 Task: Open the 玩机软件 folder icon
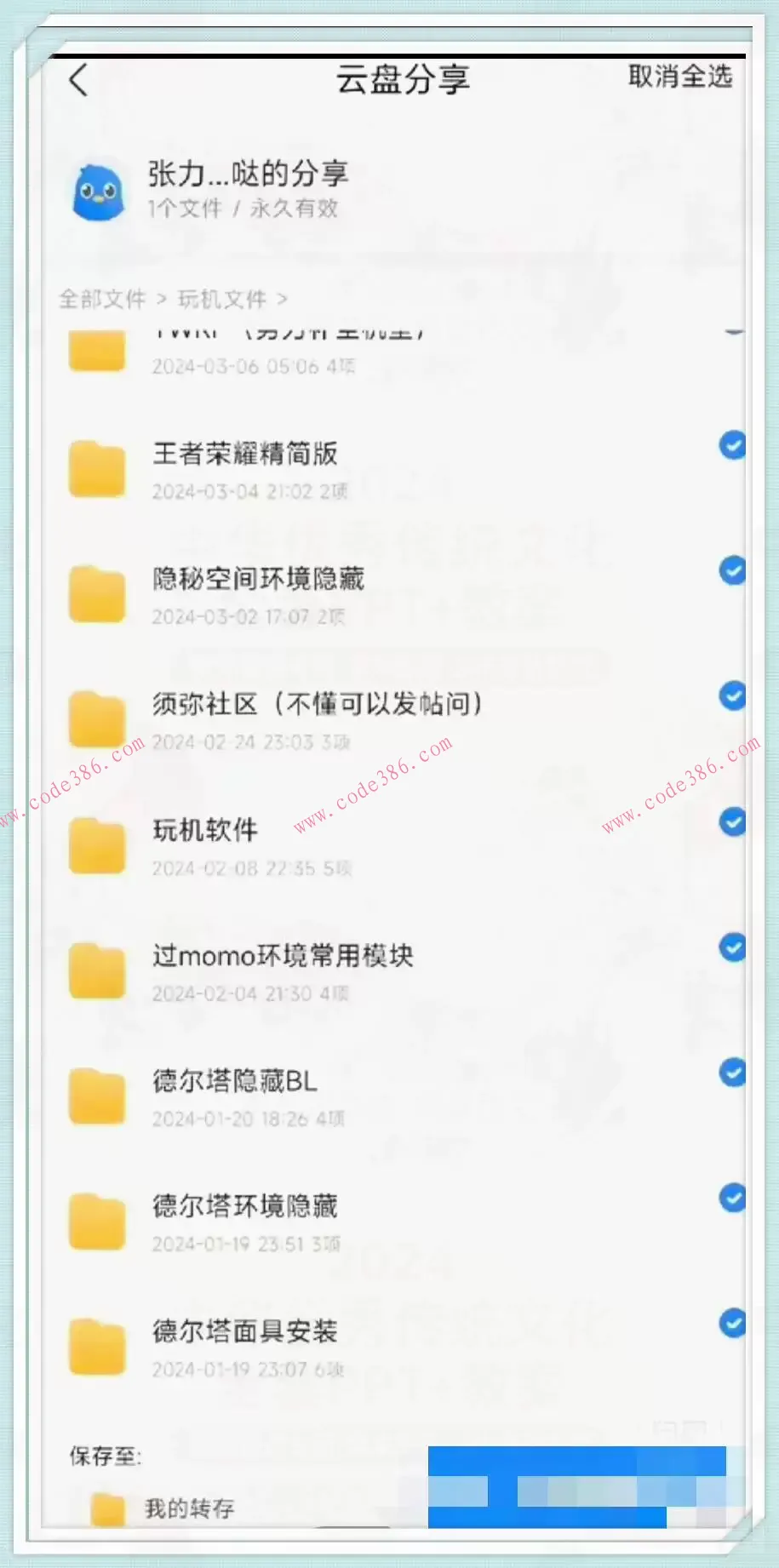(96, 845)
